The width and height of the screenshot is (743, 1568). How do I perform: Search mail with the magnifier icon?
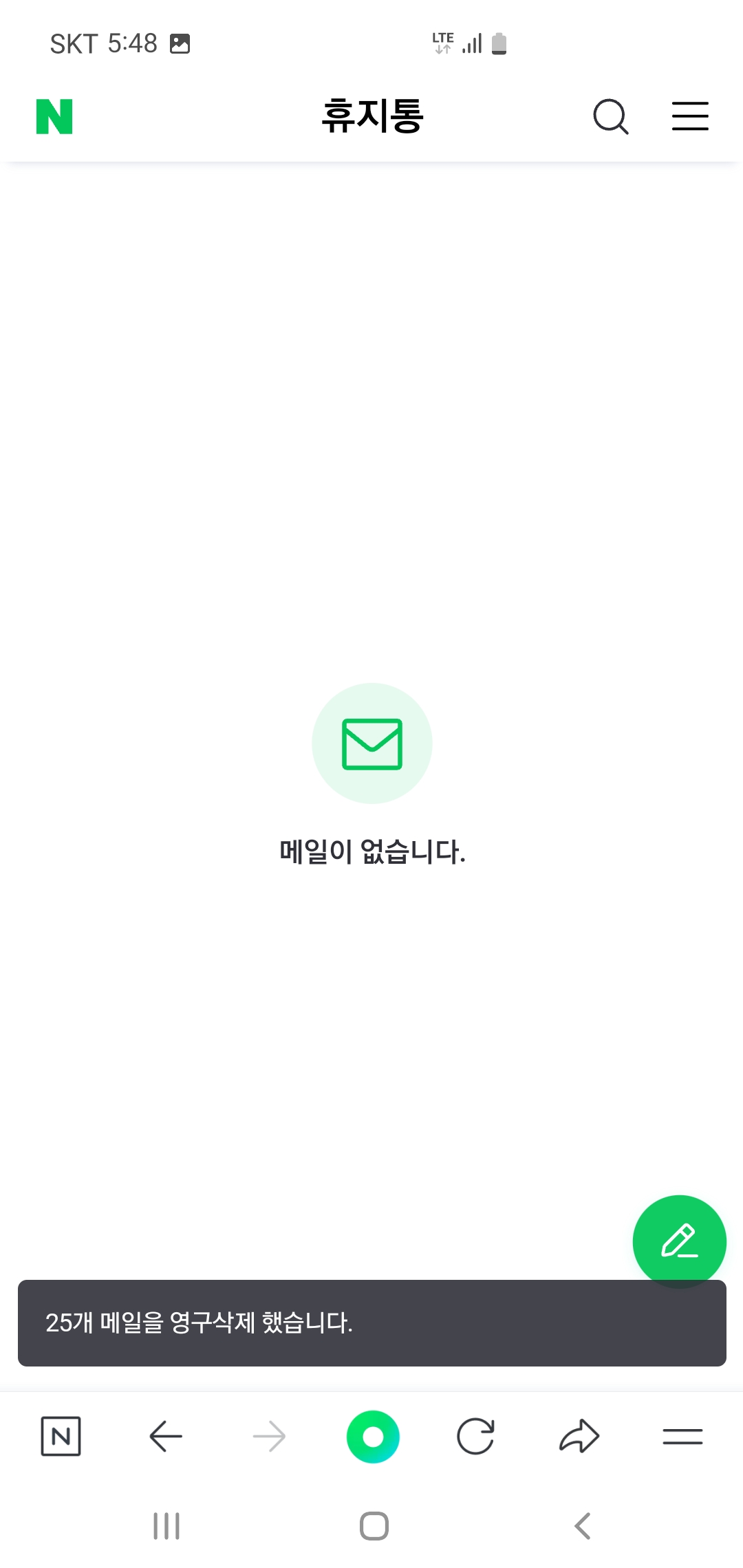point(611,116)
